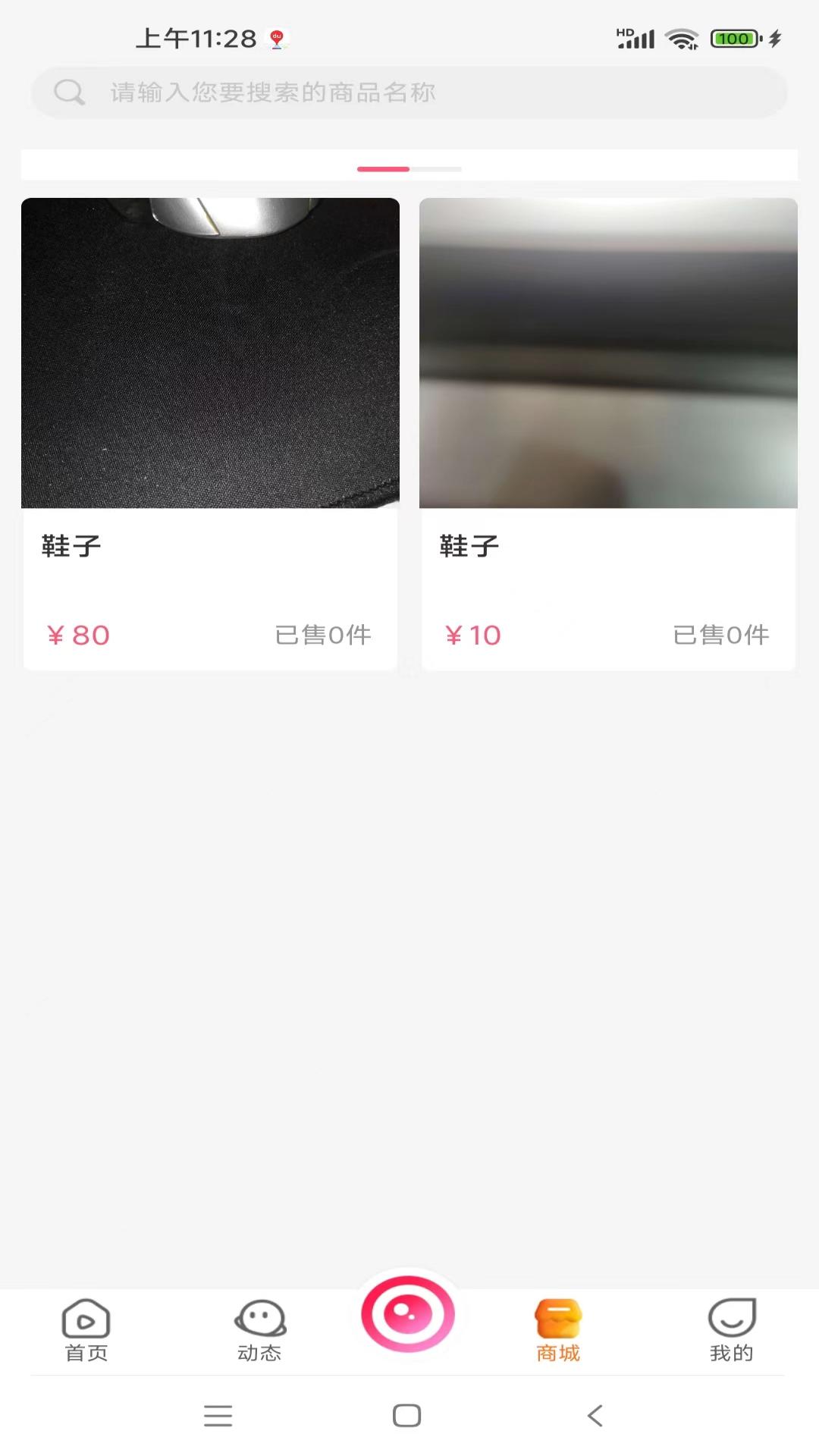Tap the central pink camera record icon
Viewport: 819px width, 1456px height.
[x=409, y=1316]
